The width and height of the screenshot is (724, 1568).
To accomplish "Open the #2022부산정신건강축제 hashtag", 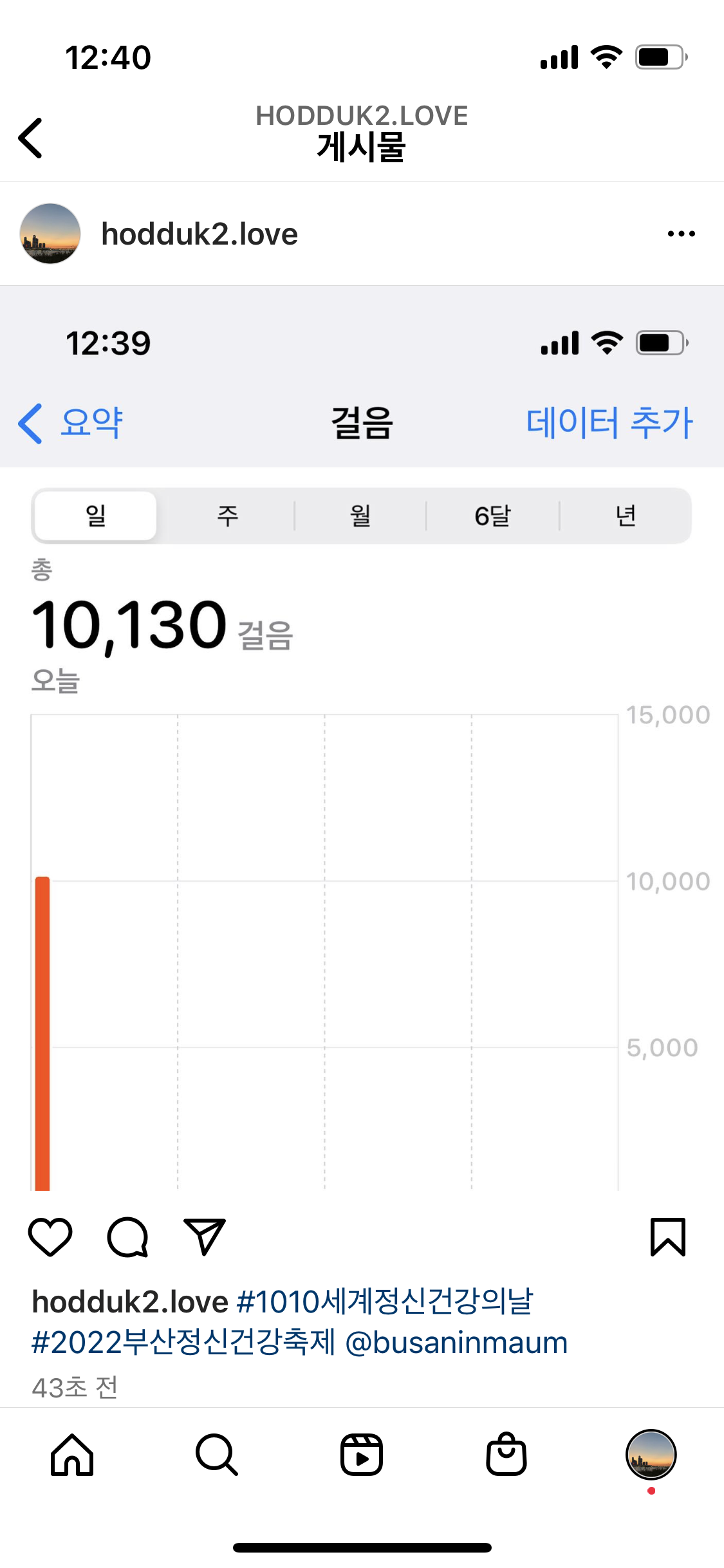I will 183,1343.
